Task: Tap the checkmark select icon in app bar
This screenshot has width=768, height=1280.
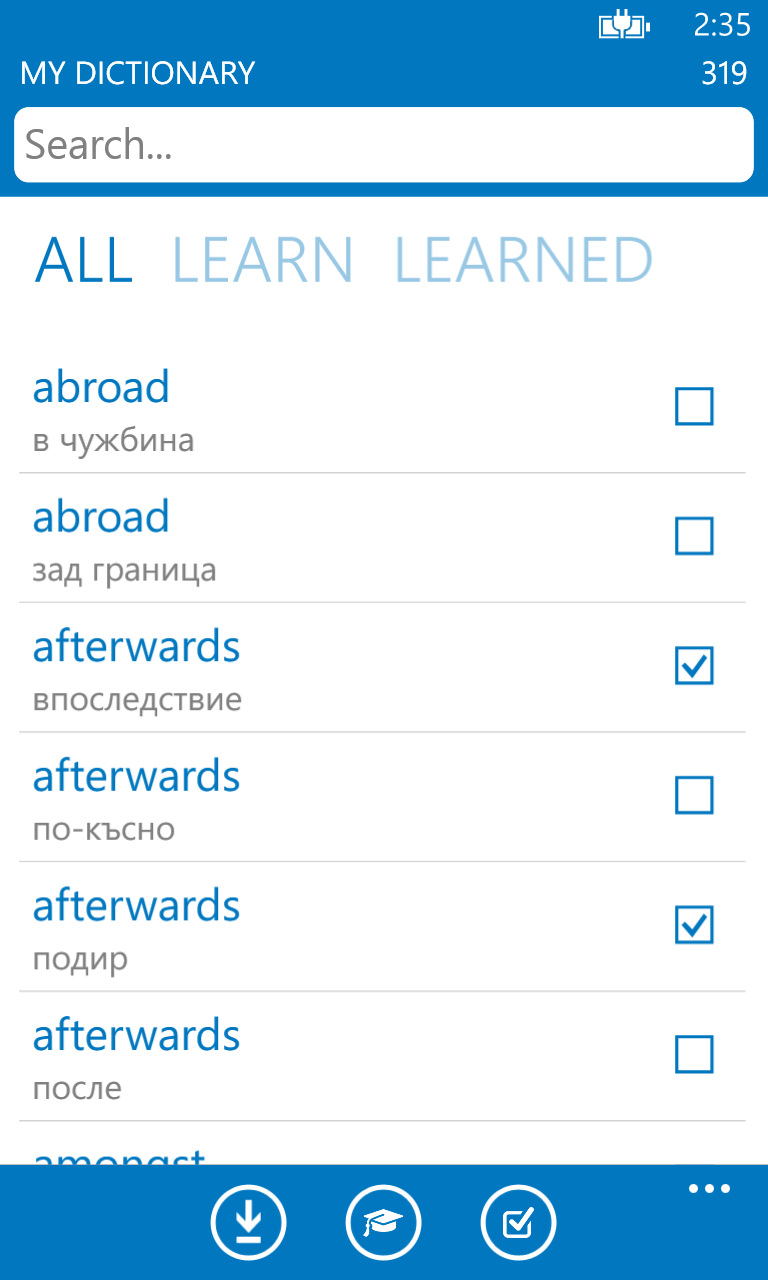Action: [518, 1222]
